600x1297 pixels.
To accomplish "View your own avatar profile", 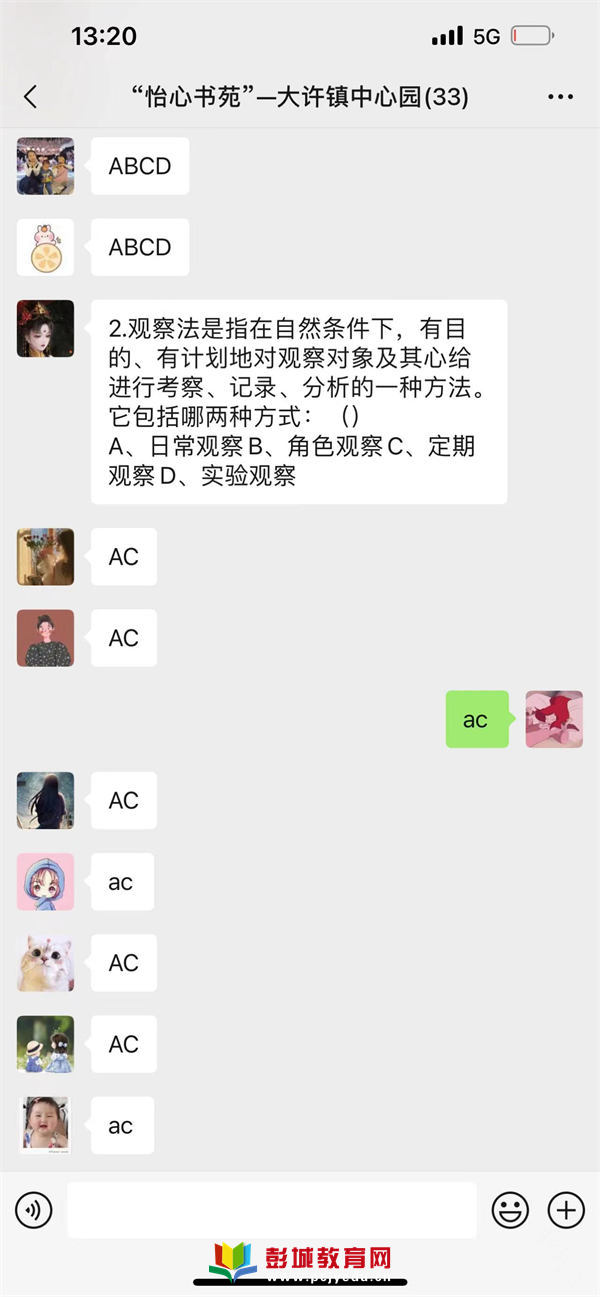I will (x=554, y=719).
